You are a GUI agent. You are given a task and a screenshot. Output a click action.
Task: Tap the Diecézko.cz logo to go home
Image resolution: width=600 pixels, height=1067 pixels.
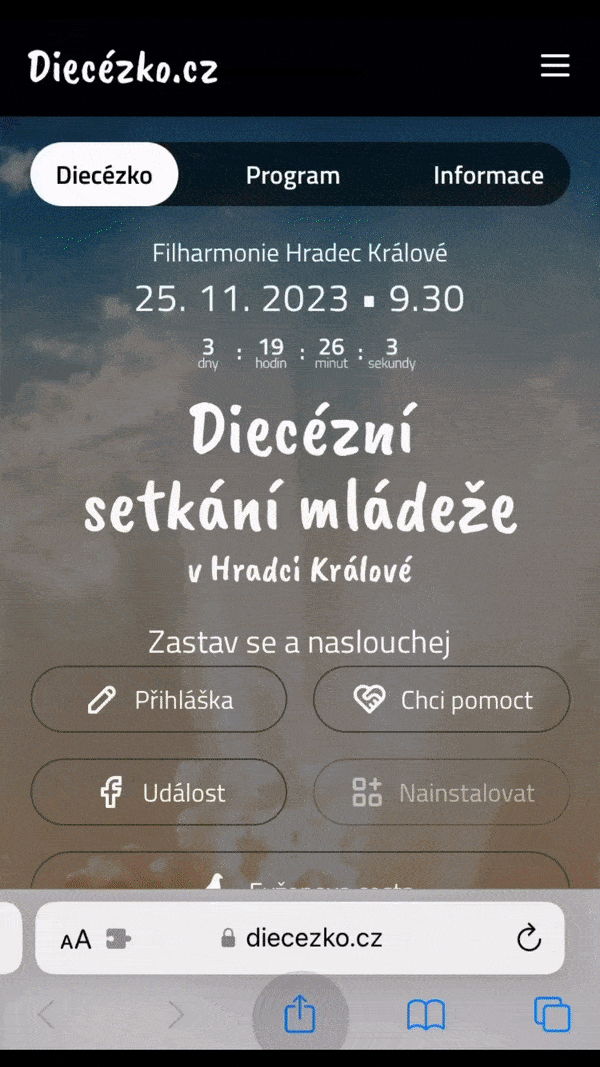tap(122, 67)
